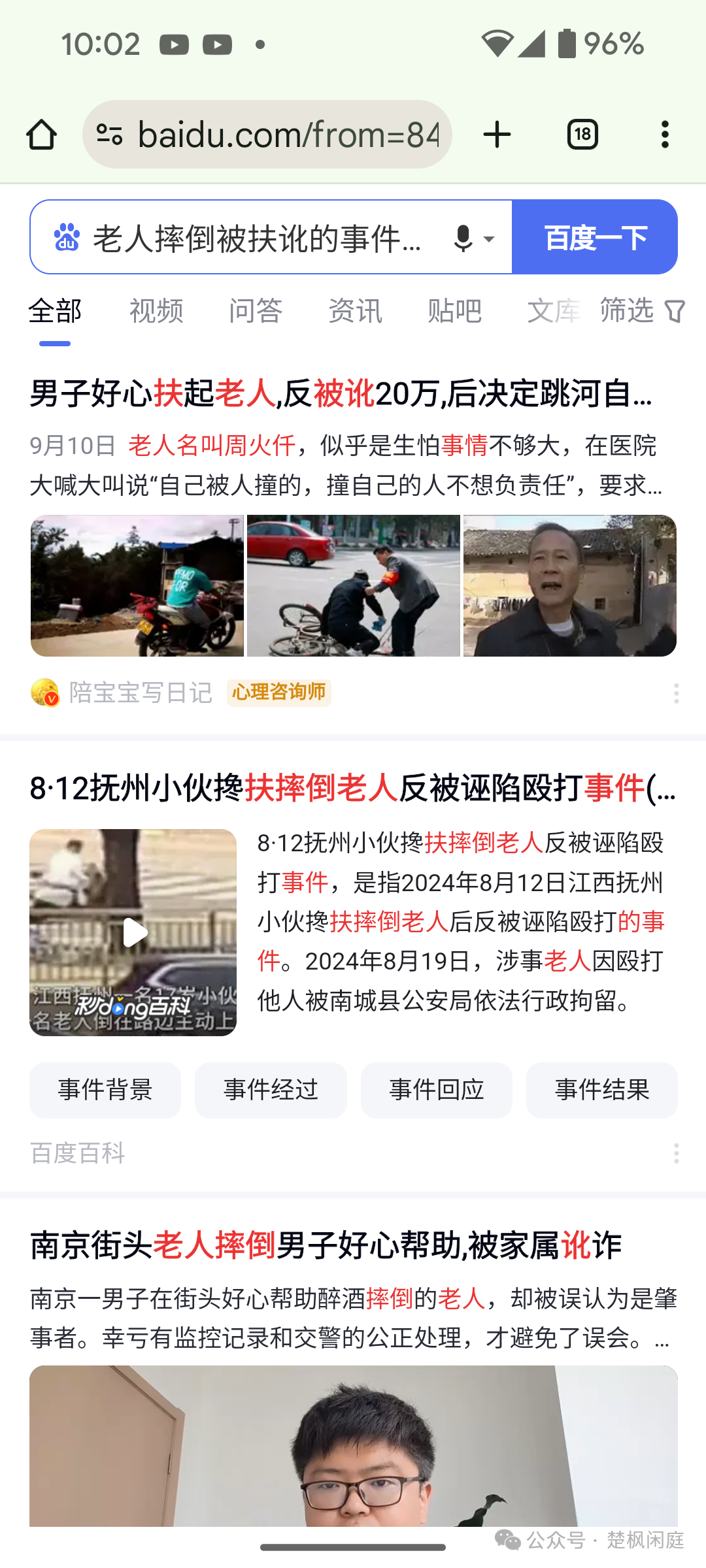The width and height of the screenshot is (706, 1568).
Task: Jump to the 事件经过 section
Action: (x=271, y=1090)
